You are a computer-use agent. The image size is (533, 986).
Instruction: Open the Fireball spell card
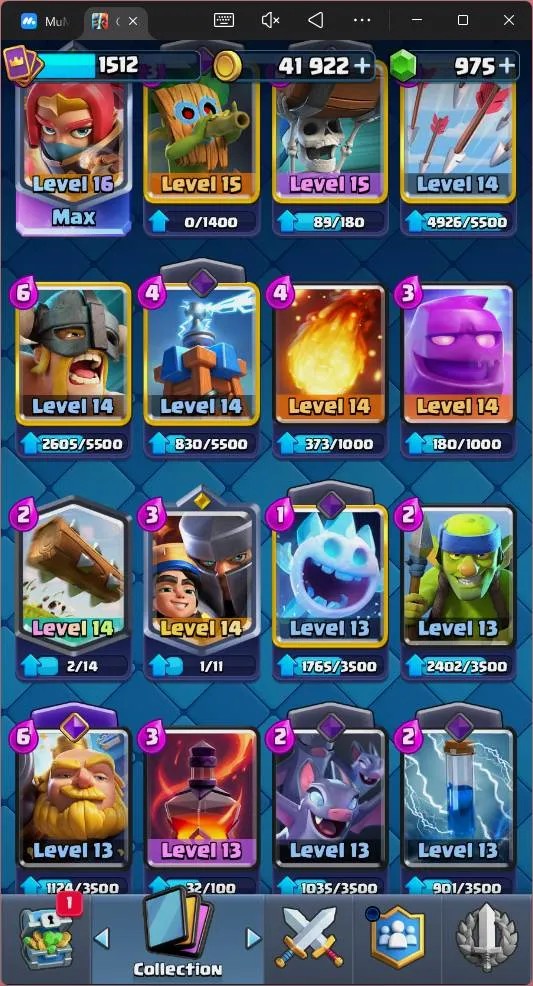[330, 355]
